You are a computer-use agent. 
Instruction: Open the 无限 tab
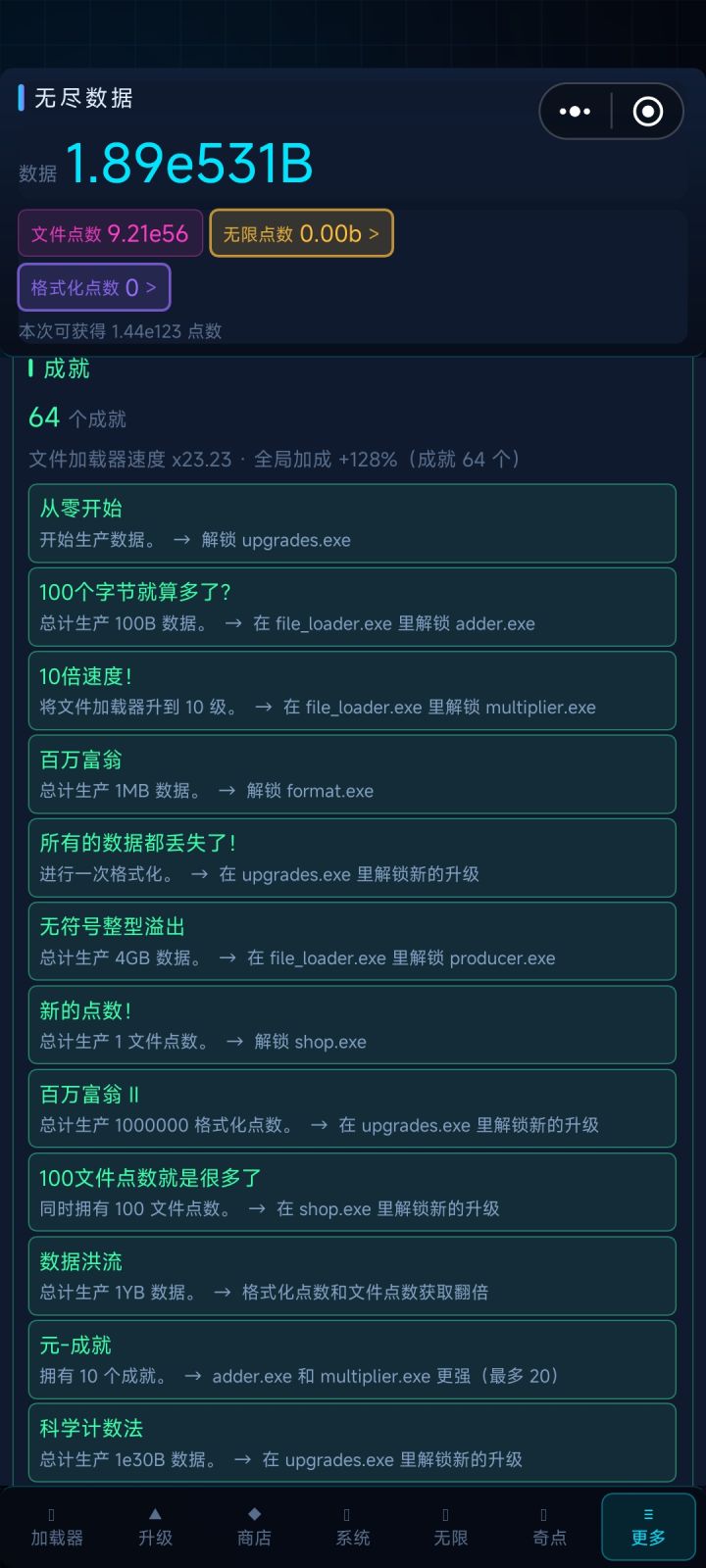(451, 1527)
